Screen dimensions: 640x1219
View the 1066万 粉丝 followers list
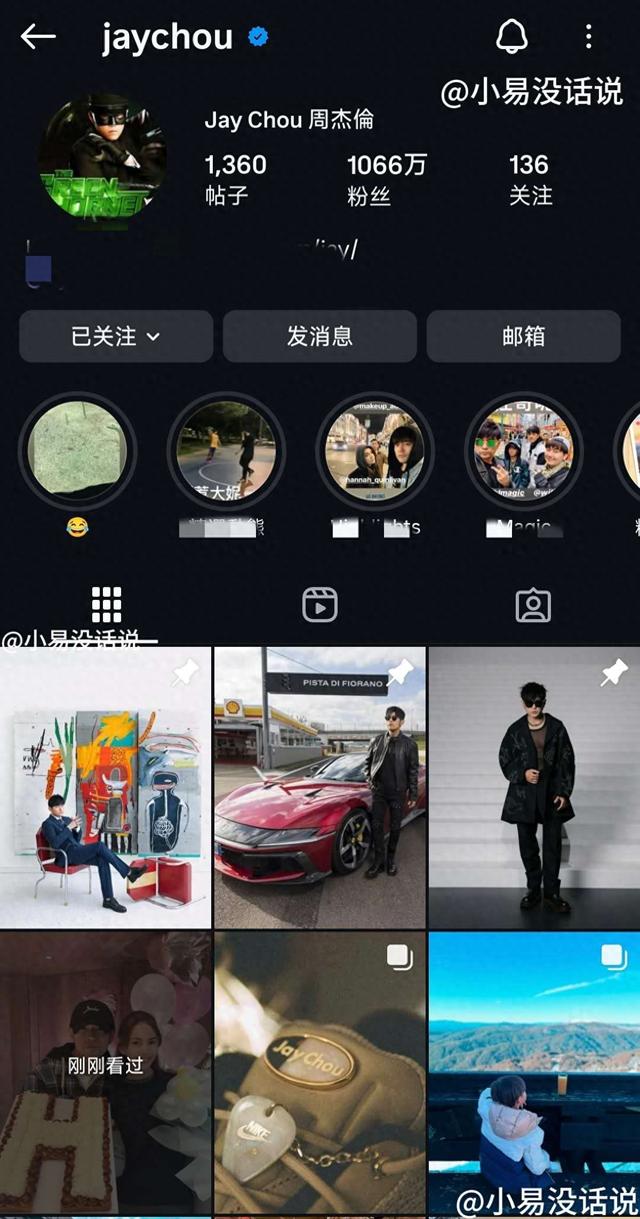click(x=386, y=179)
